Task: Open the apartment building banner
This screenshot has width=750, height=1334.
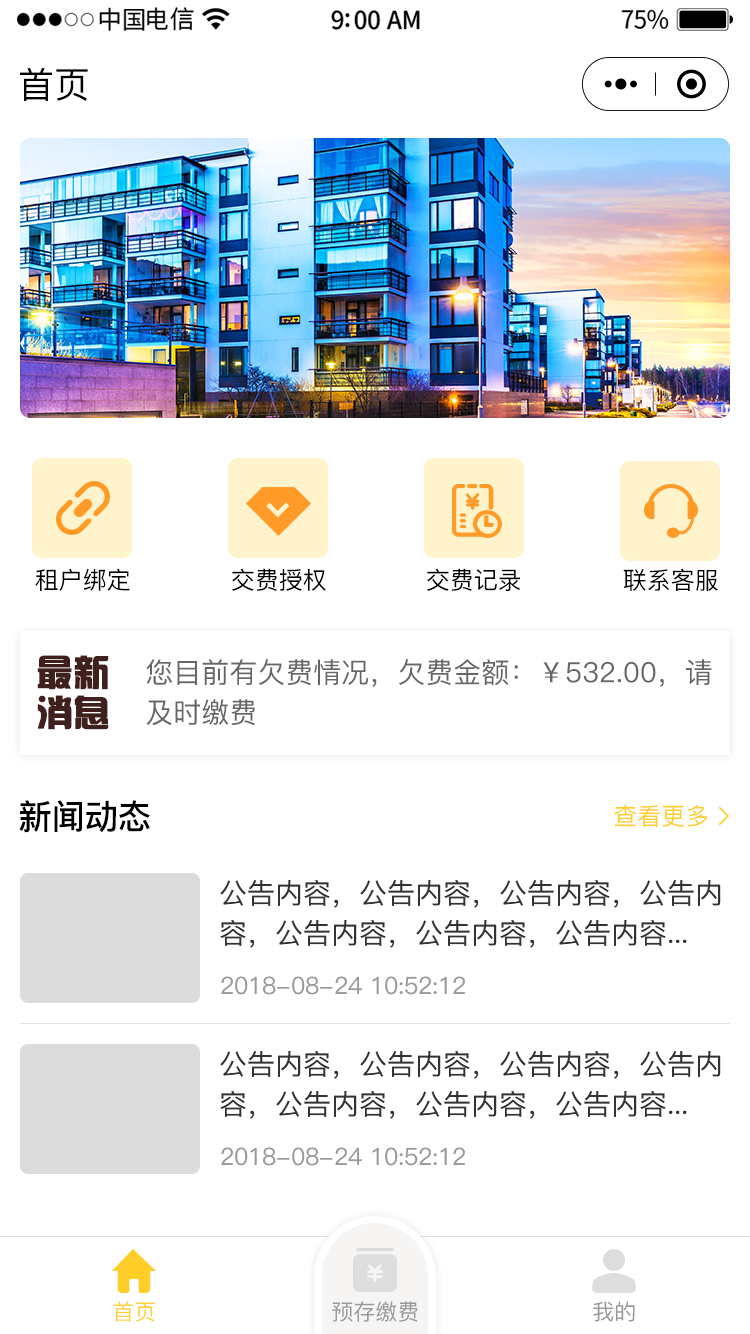Action: pyautogui.click(x=375, y=278)
